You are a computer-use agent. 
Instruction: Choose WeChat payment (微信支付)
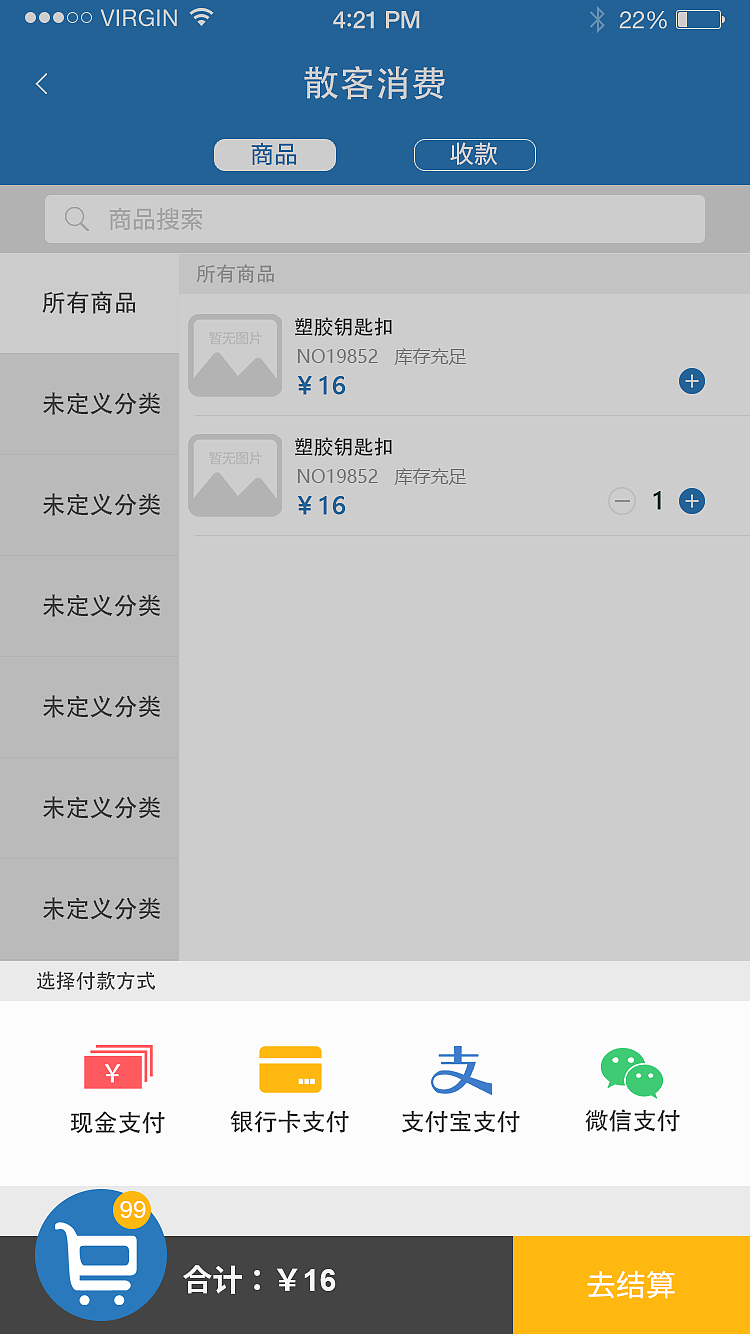point(630,1068)
